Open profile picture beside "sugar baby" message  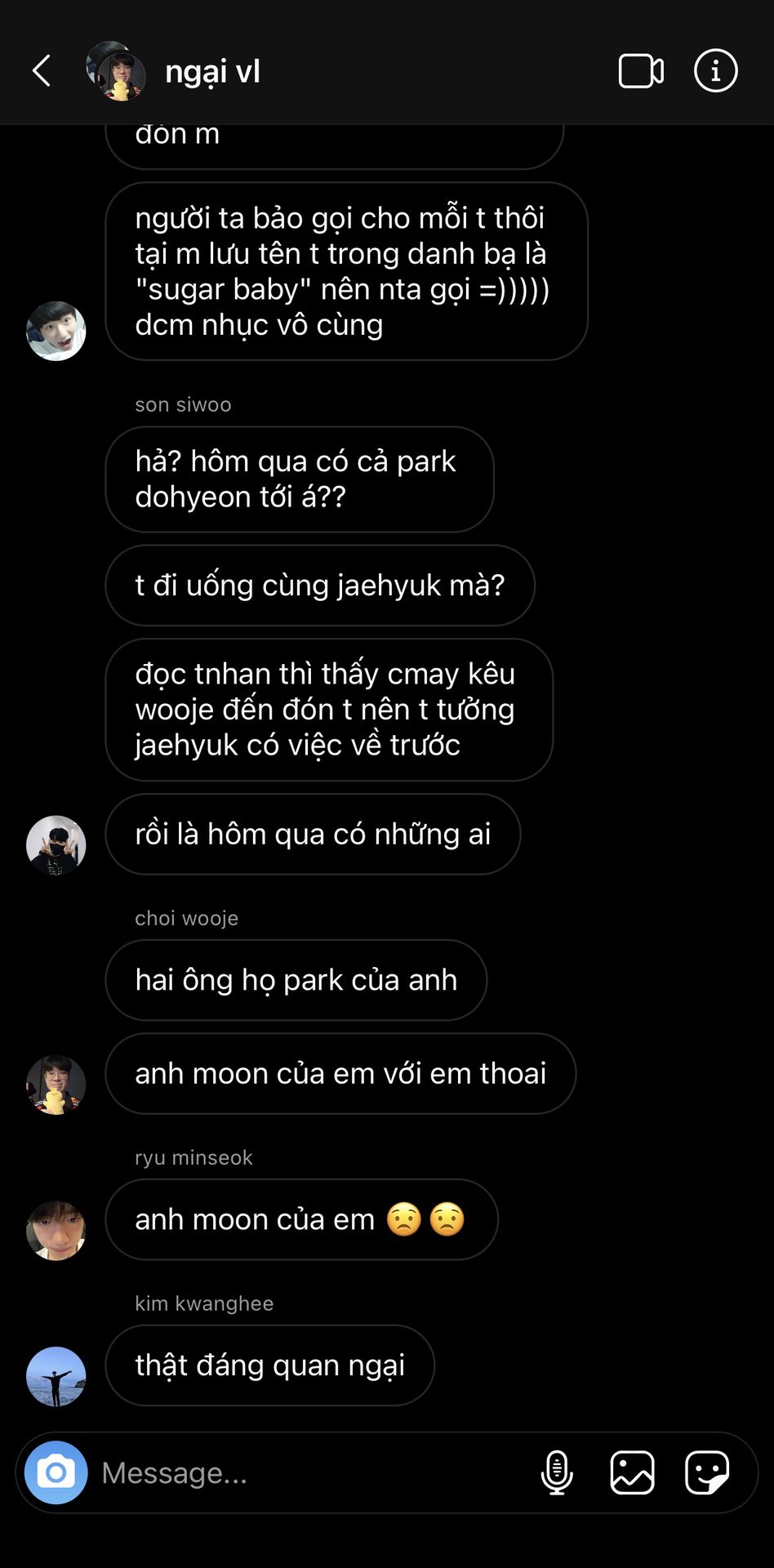tap(56, 331)
